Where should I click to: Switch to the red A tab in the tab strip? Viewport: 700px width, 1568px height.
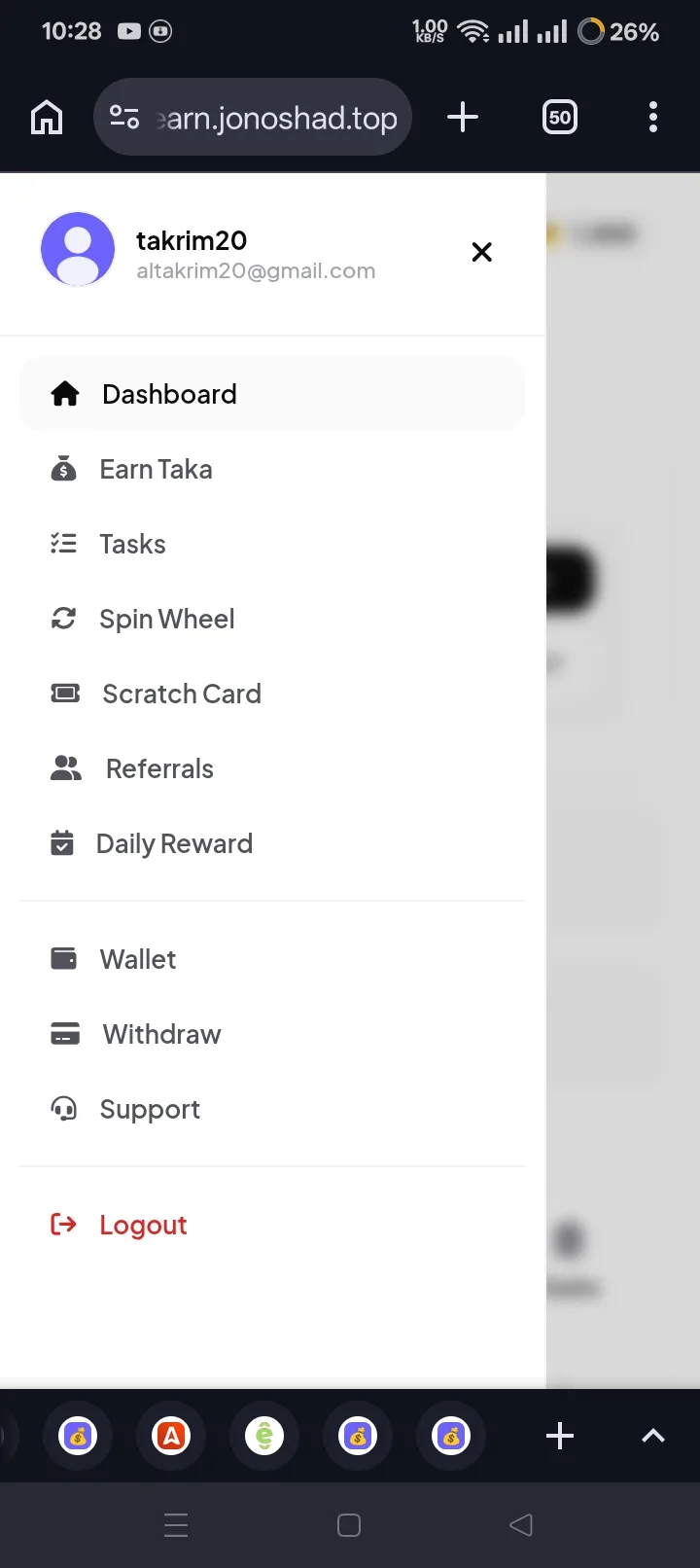pyautogui.click(x=171, y=1436)
